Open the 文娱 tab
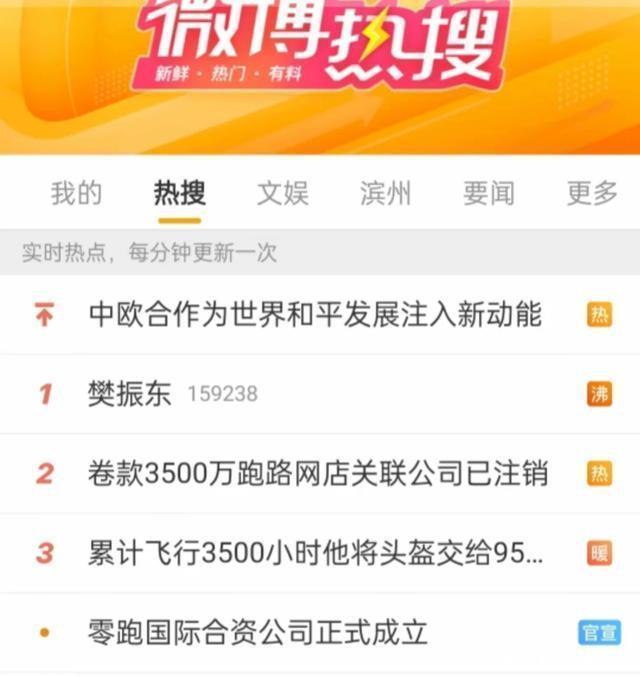 [283, 193]
